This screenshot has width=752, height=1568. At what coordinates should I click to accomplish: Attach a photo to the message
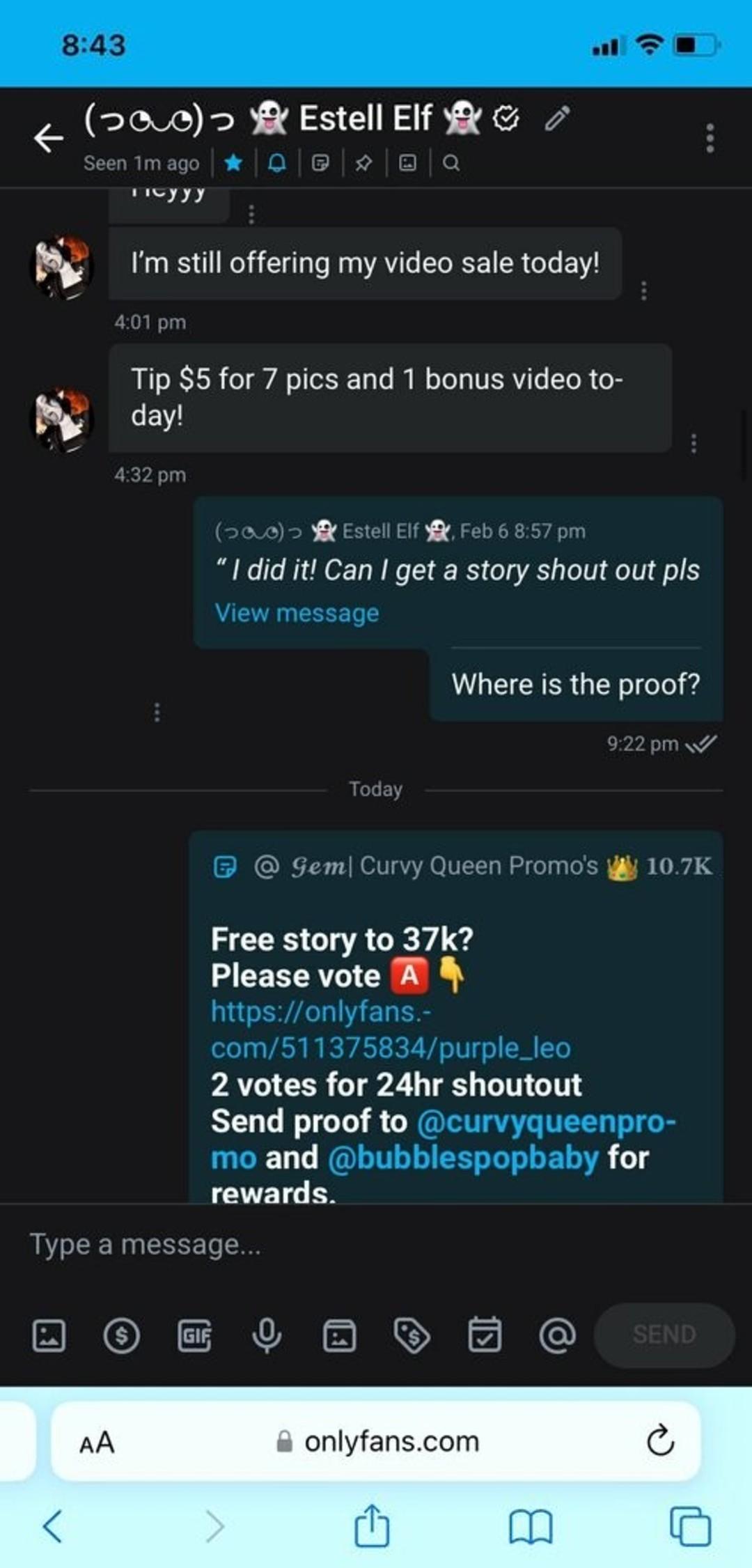pyautogui.click(x=49, y=1335)
